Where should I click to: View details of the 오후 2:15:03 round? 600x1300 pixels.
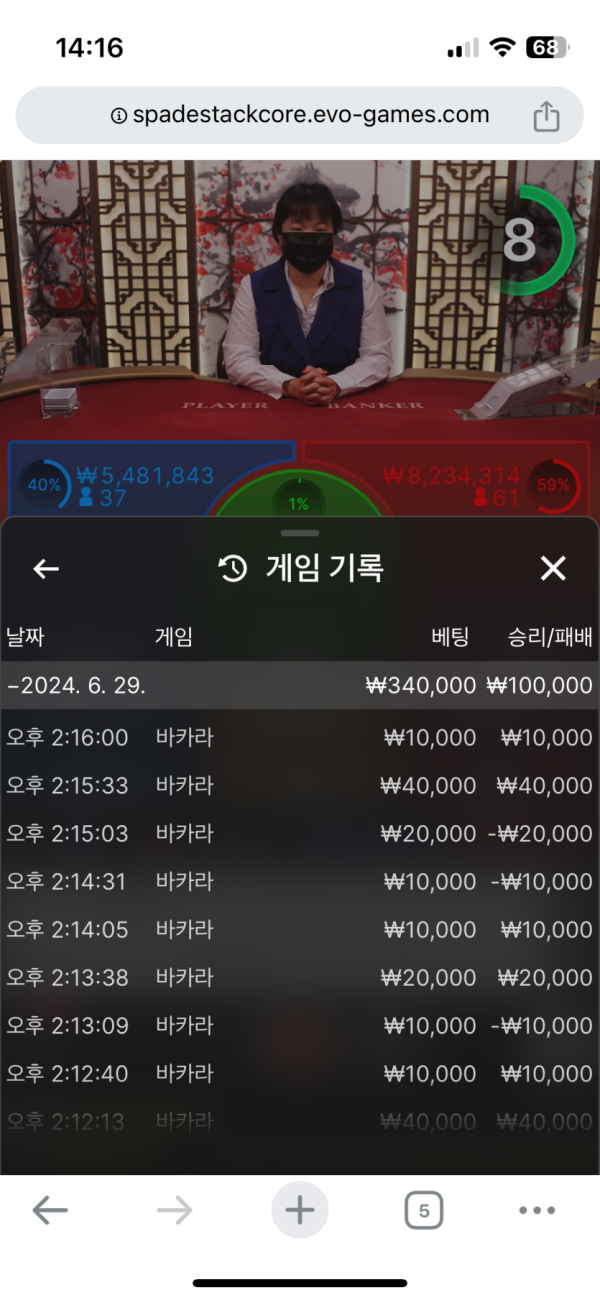point(300,834)
